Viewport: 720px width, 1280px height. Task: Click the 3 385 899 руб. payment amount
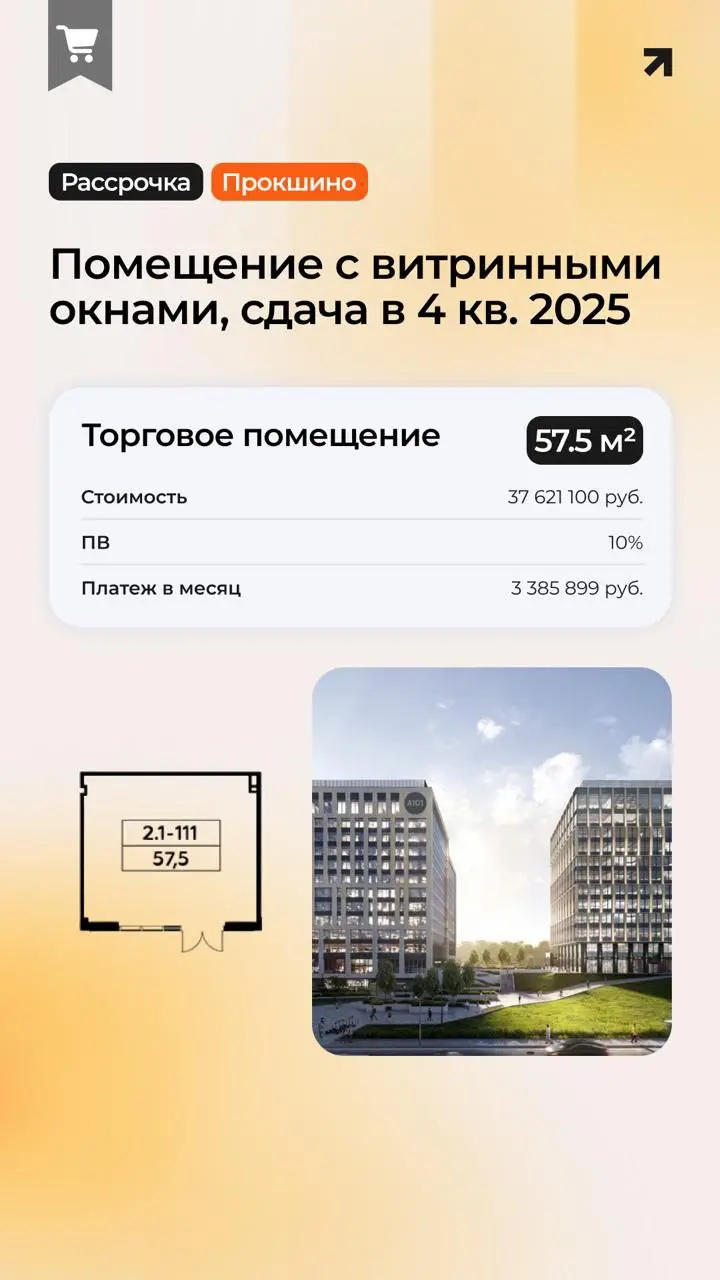(x=578, y=588)
